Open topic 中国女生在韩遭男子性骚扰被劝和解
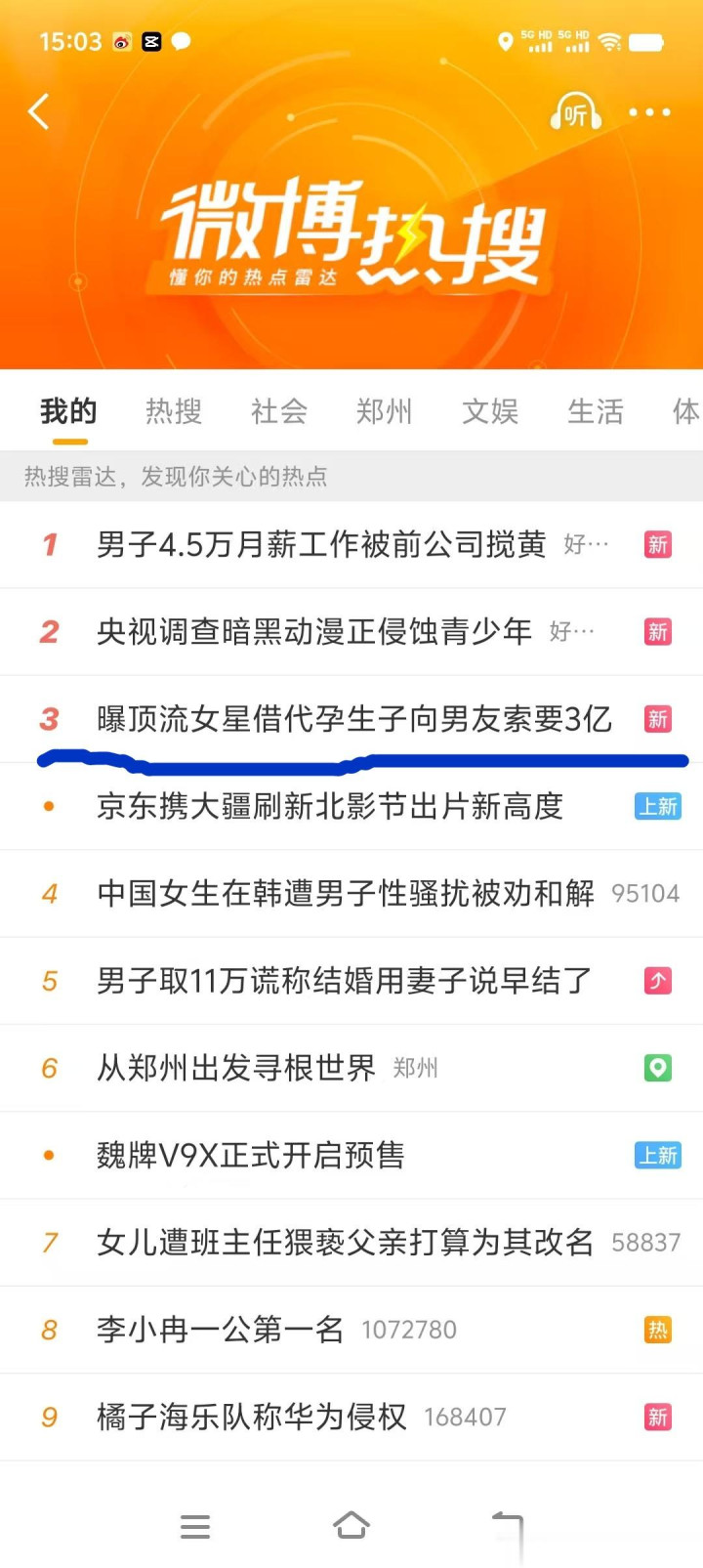The image size is (703, 1568). point(346,893)
